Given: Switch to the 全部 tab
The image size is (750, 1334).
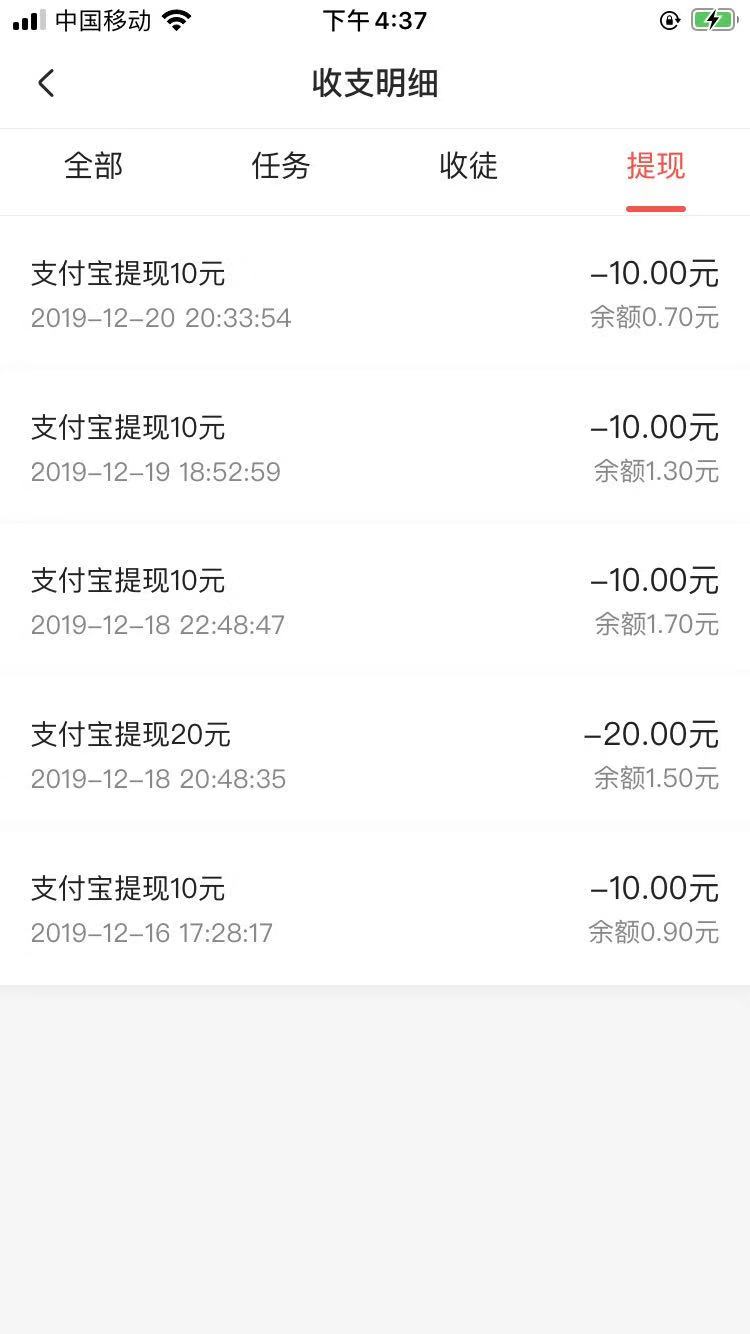Looking at the screenshot, I should [93, 167].
